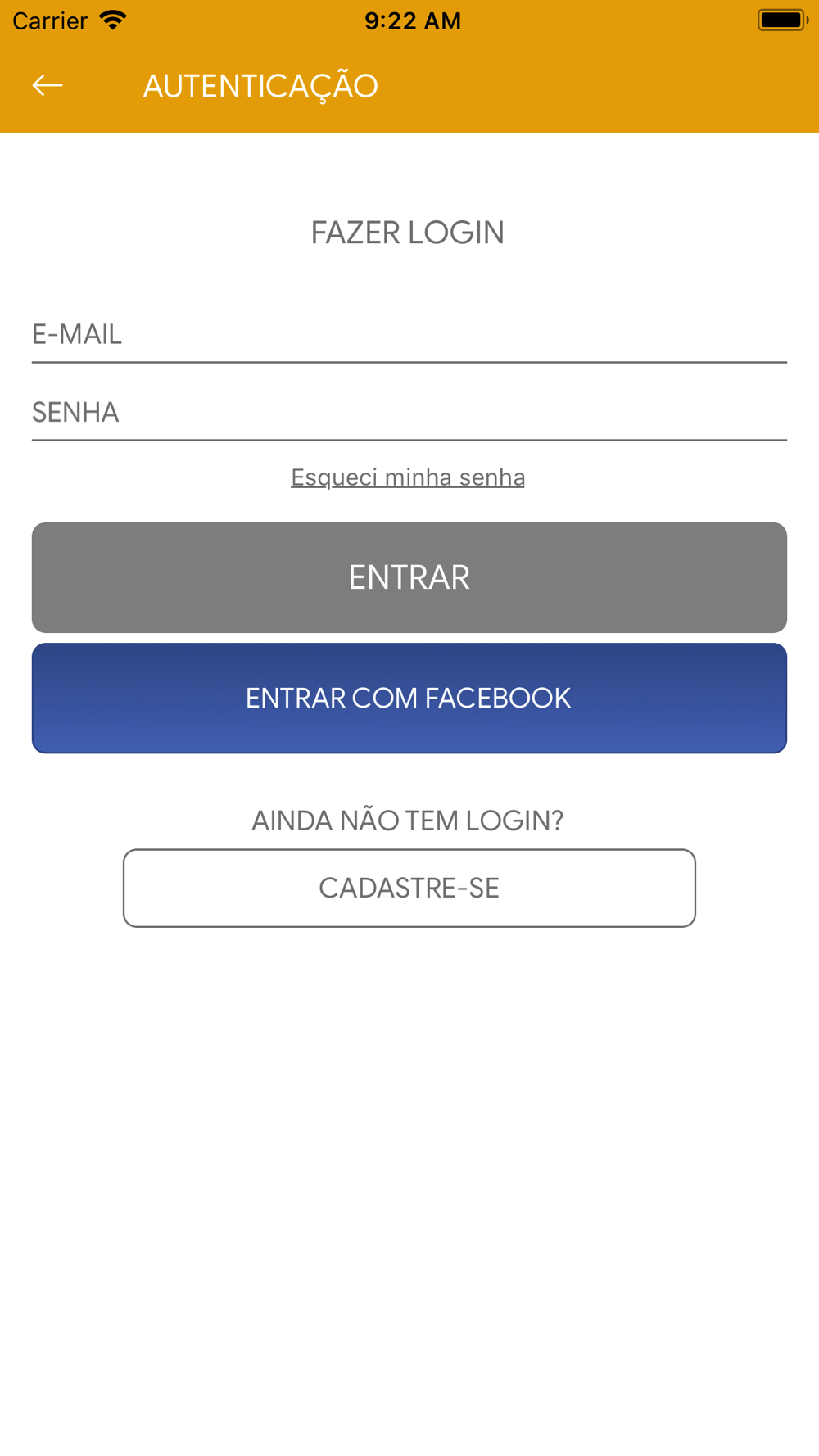Select the SENHA password field

point(409,413)
